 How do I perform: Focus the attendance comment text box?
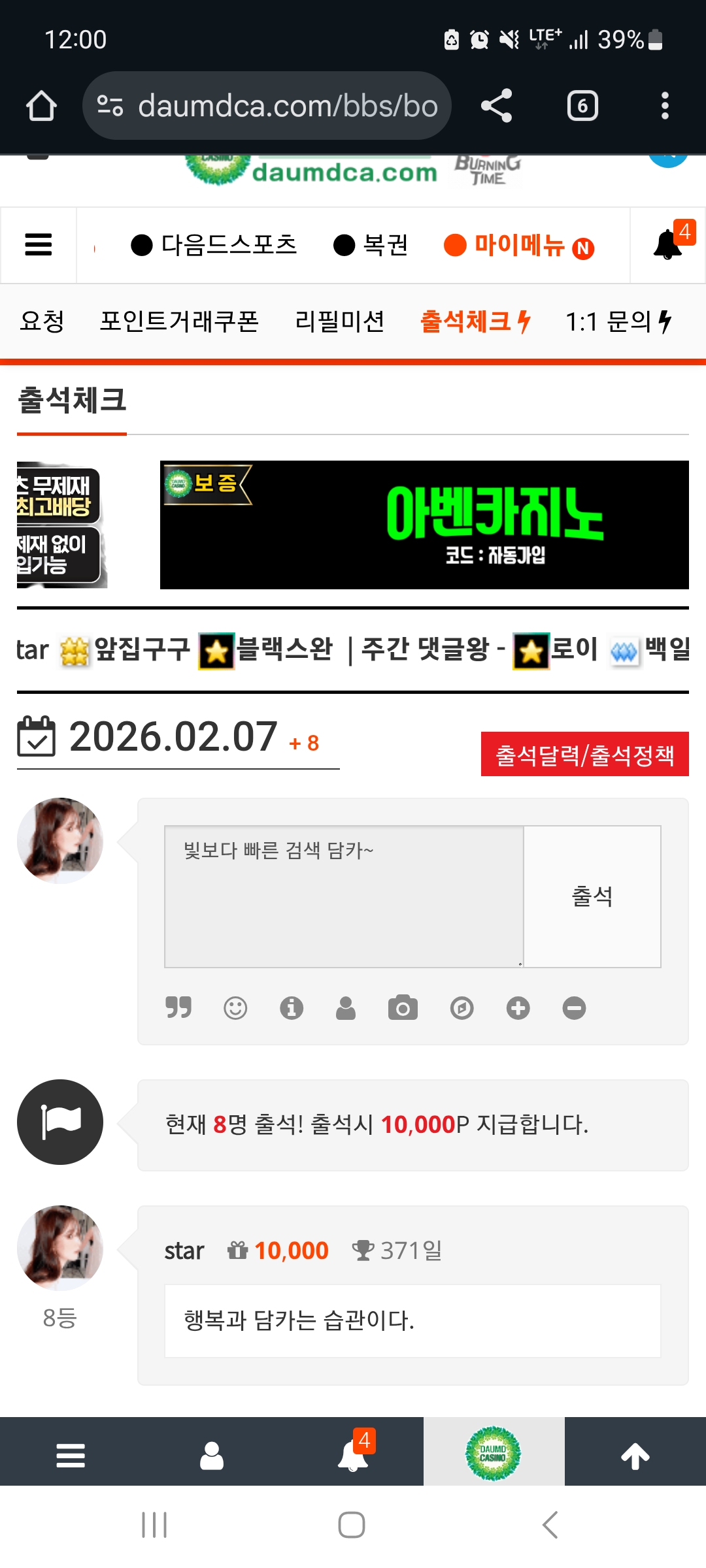coord(344,896)
